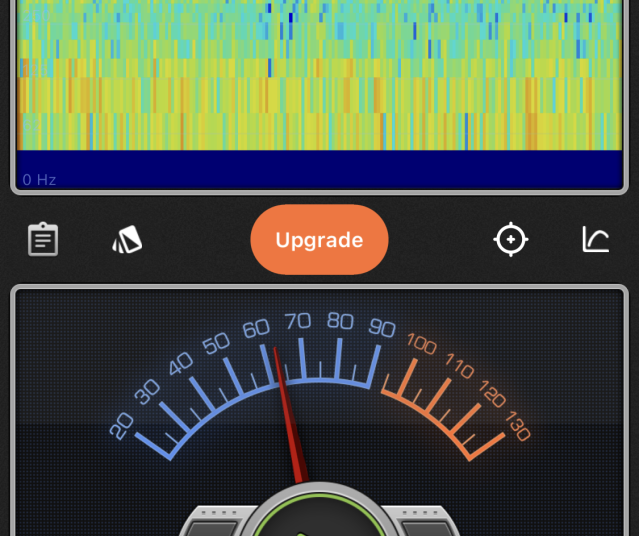Screen dimensions: 639x536
Task: Open the crosshair calibration icon
Action: pos(511,240)
